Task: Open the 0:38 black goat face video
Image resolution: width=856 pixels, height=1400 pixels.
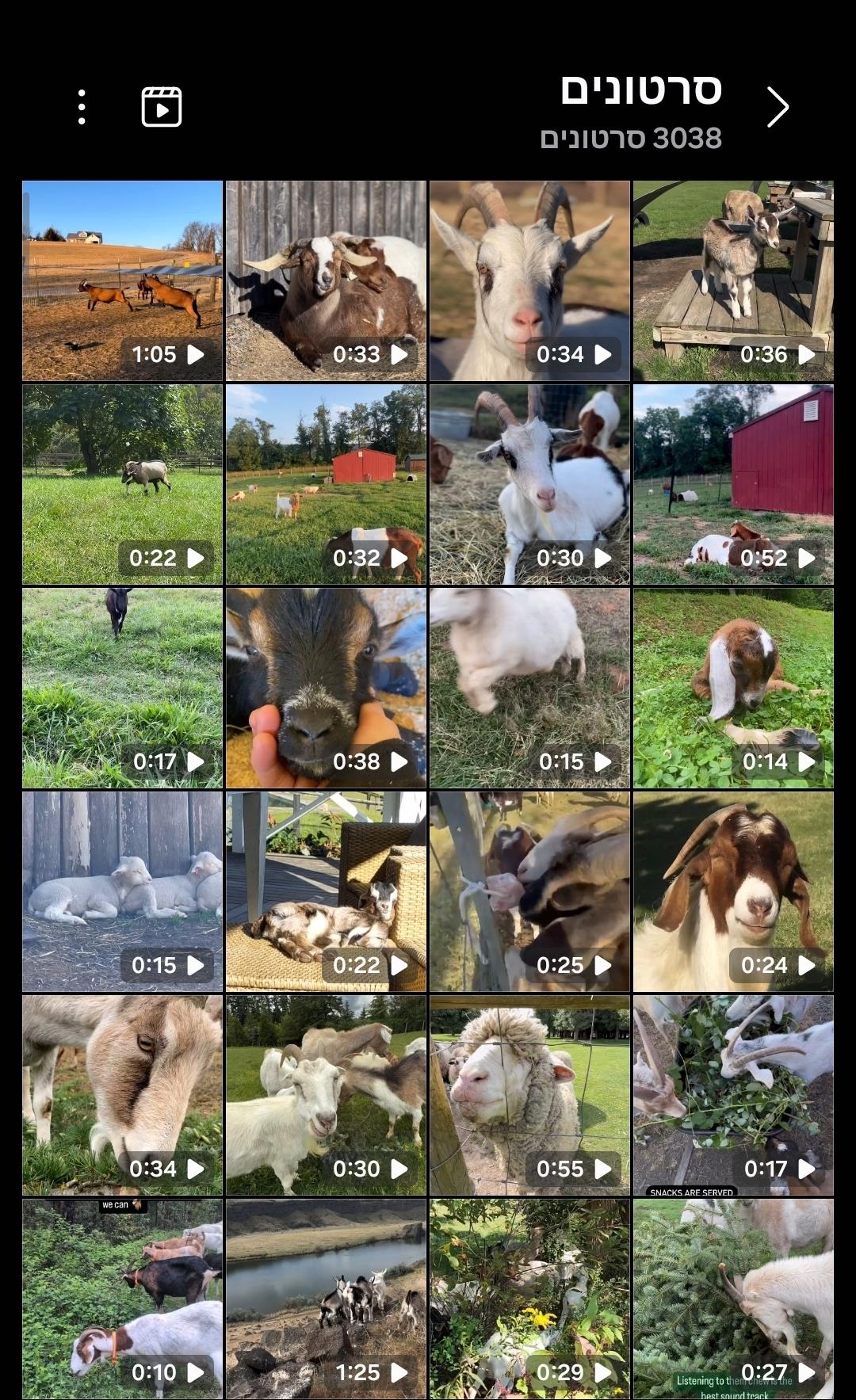Action: (x=326, y=688)
